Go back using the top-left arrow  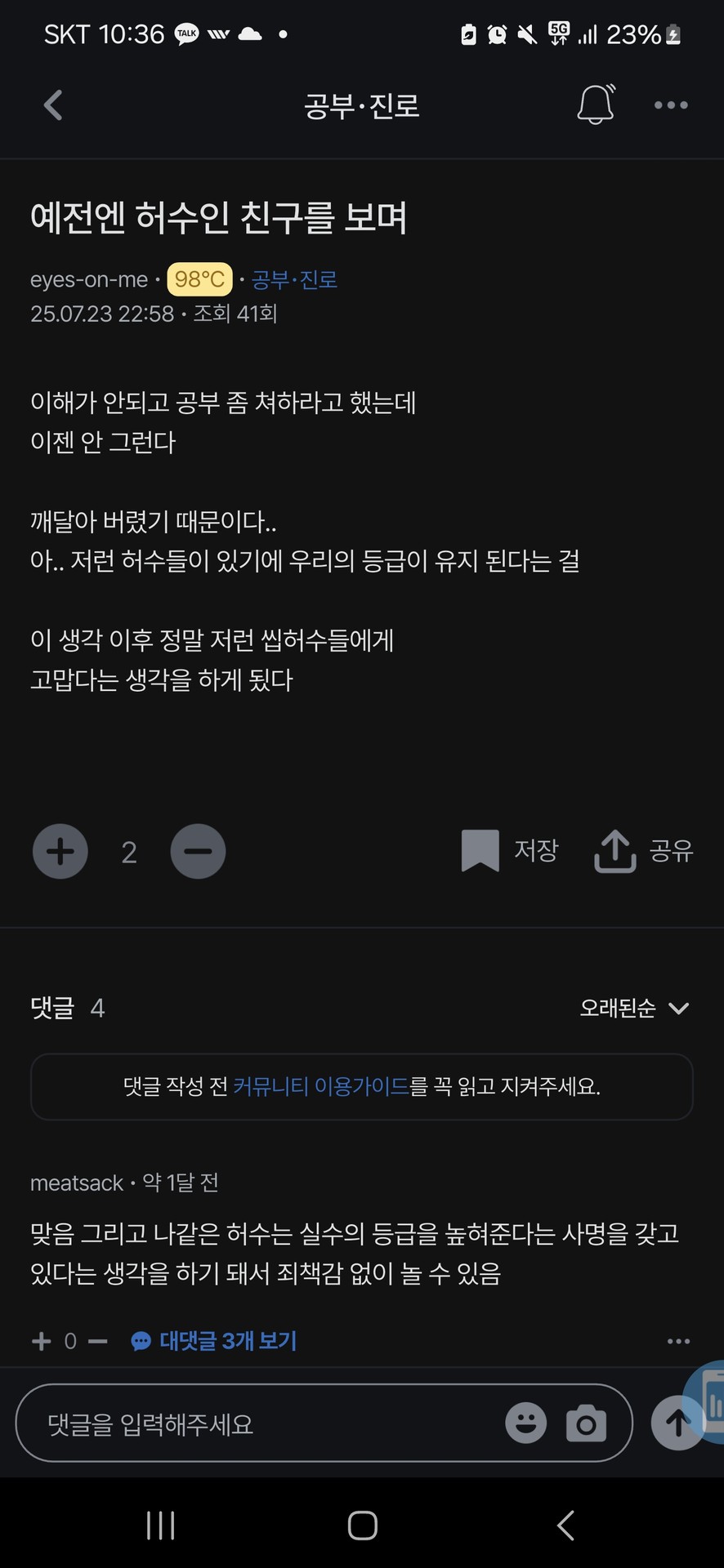[52, 105]
